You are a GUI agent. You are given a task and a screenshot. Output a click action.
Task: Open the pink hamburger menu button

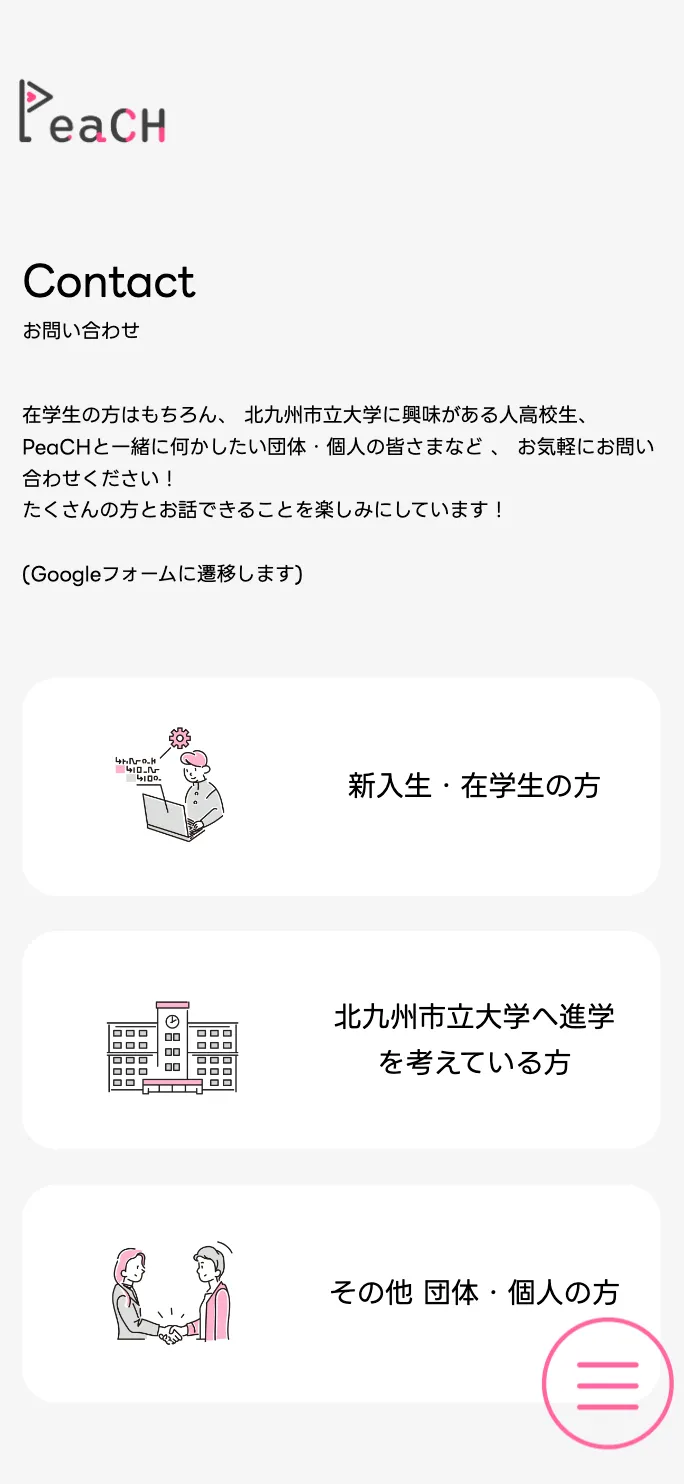coord(607,1384)
